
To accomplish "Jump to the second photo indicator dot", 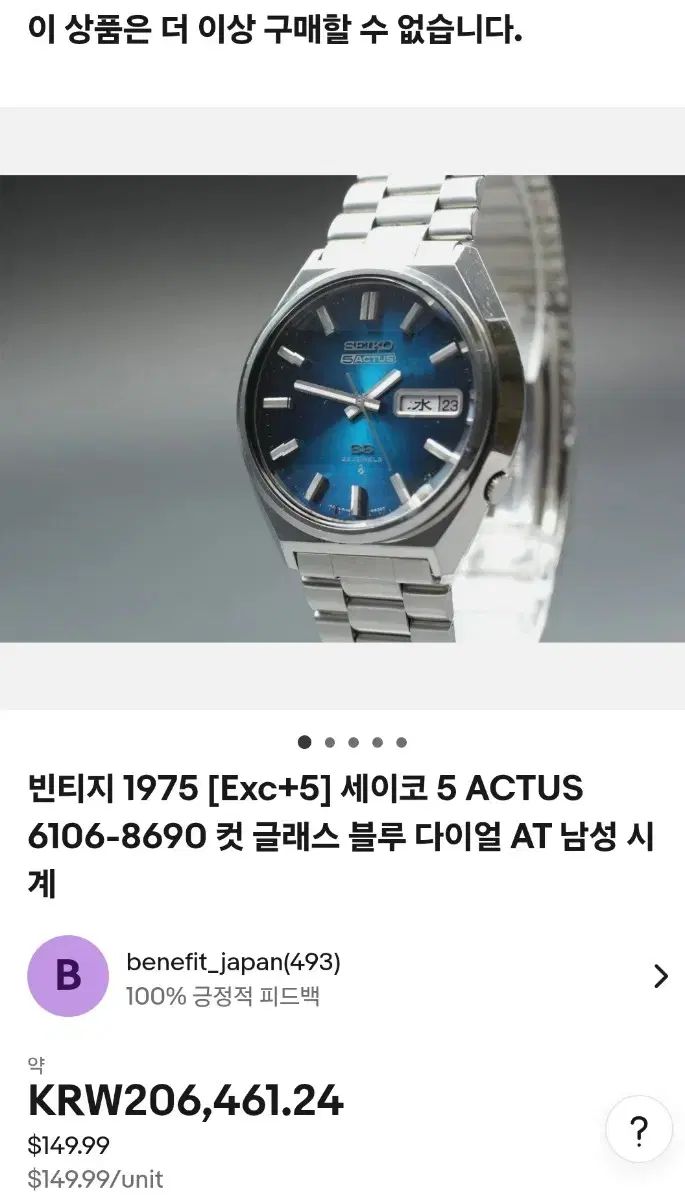I will point(330,743).
